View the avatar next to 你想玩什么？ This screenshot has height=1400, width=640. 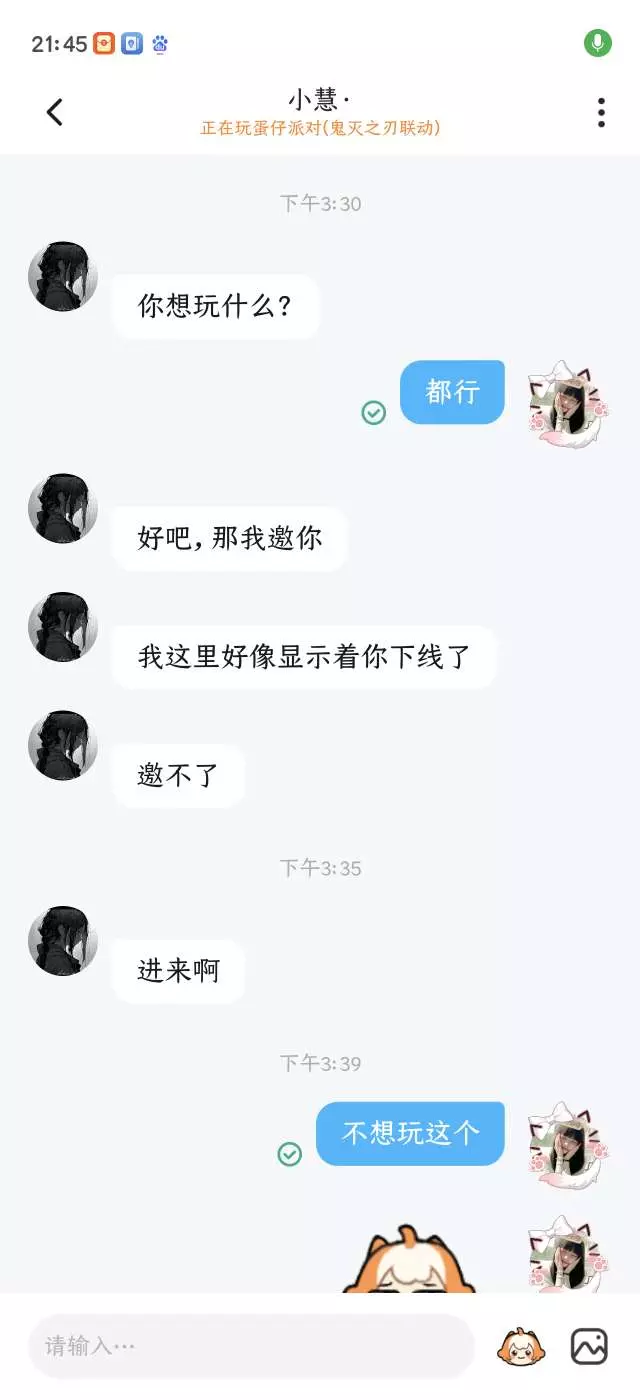pos(63,276)
